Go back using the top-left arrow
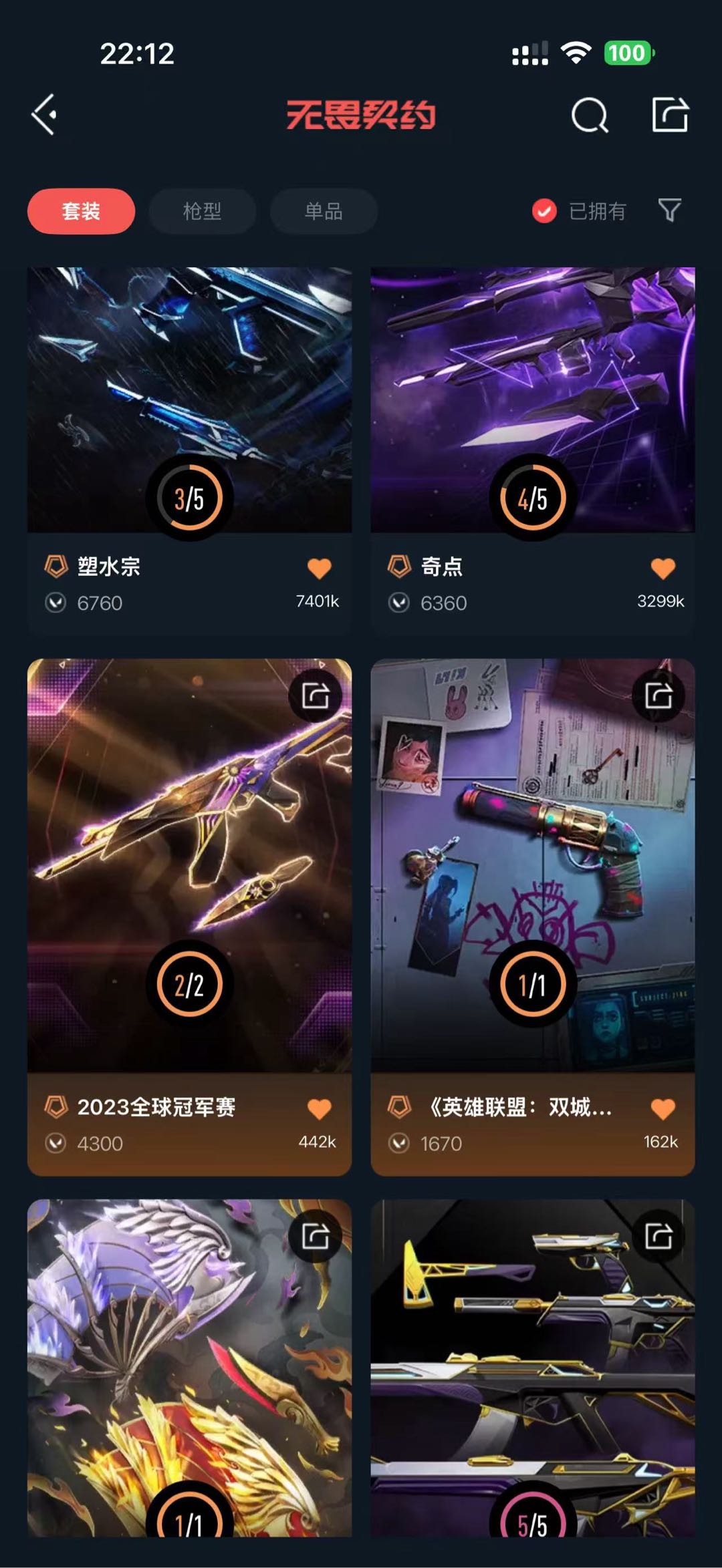The height and width of the screenshot is (1568, 722). click(44, 115)
